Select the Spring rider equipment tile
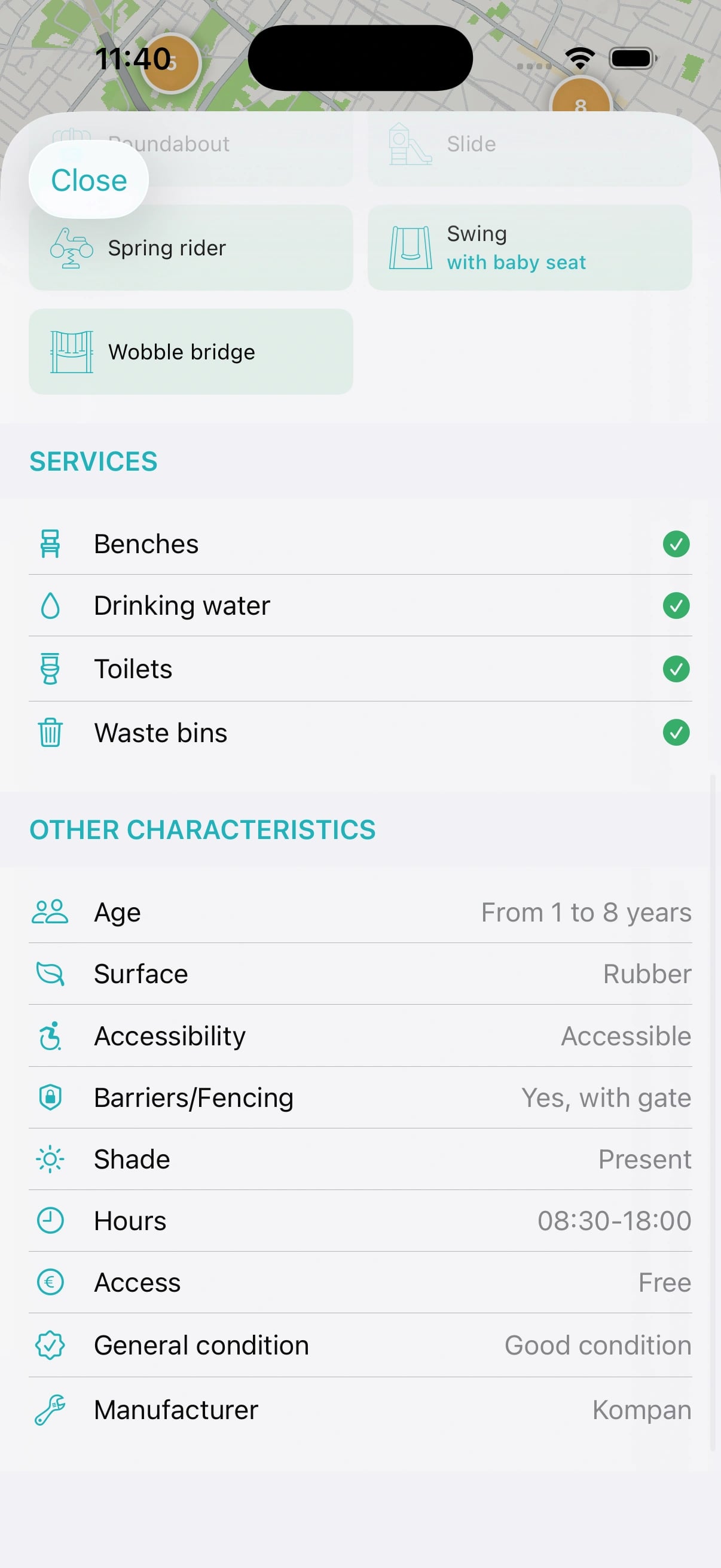This screenshot has width=721, height=1568. point(191,248)
